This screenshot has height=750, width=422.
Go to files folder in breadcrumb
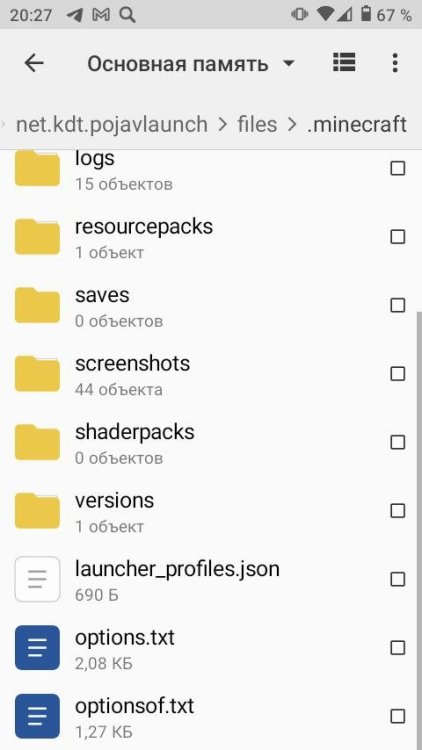coord(257,124)
